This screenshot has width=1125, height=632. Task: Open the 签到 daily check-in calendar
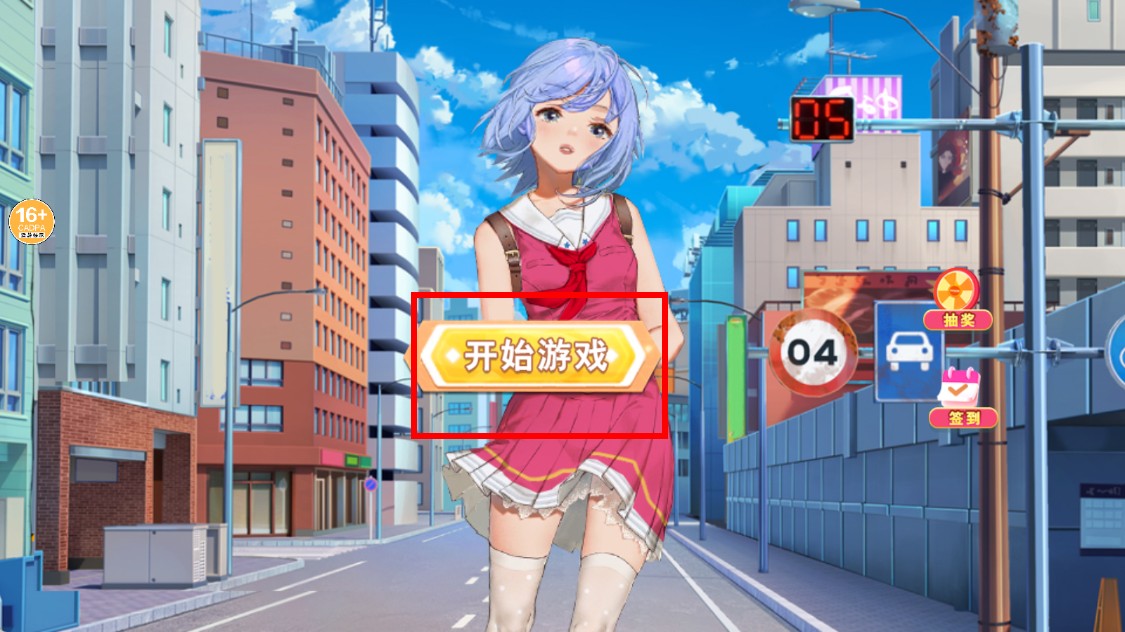[962, 397]
